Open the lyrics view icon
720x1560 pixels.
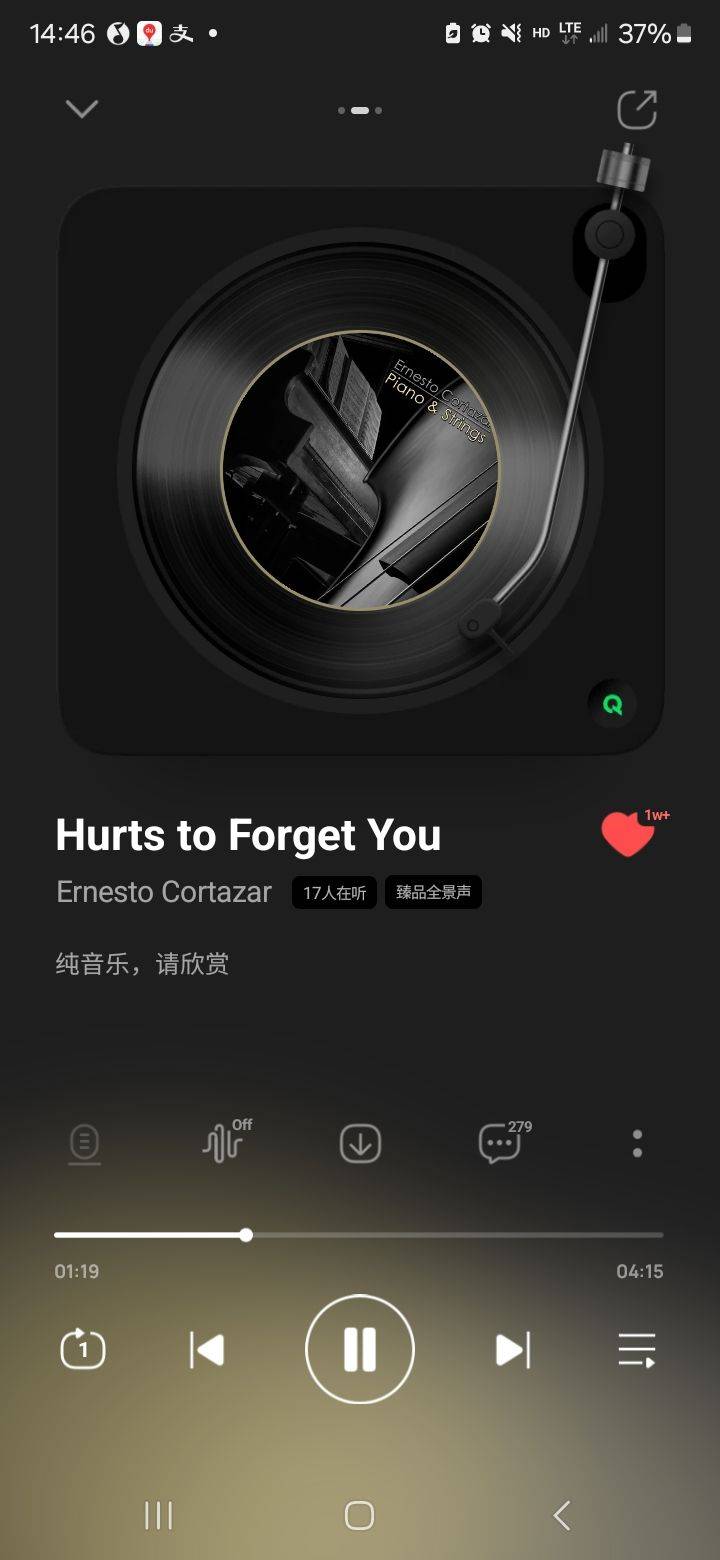tap(84, 1144)
